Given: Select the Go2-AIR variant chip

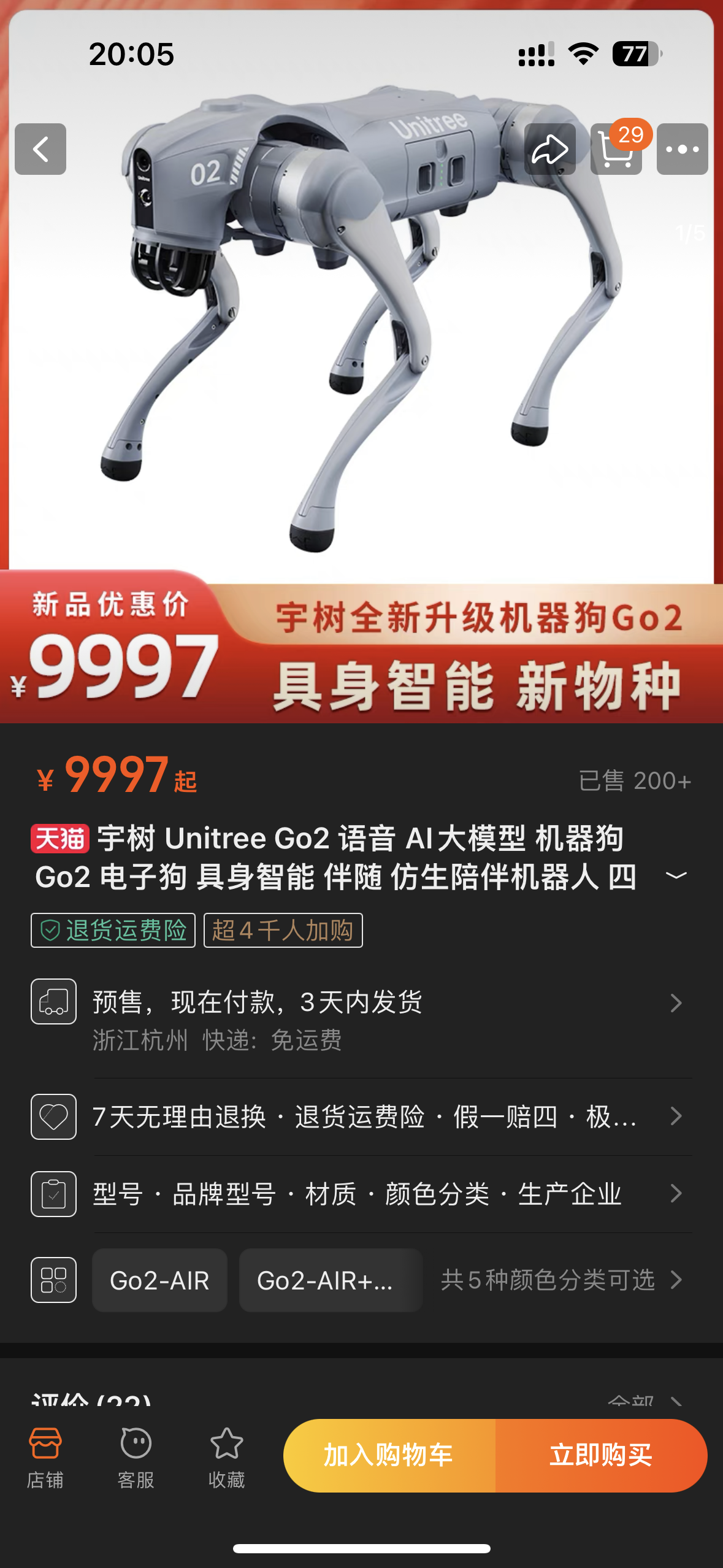Looking at the screenshot, I should [159, 1280].
